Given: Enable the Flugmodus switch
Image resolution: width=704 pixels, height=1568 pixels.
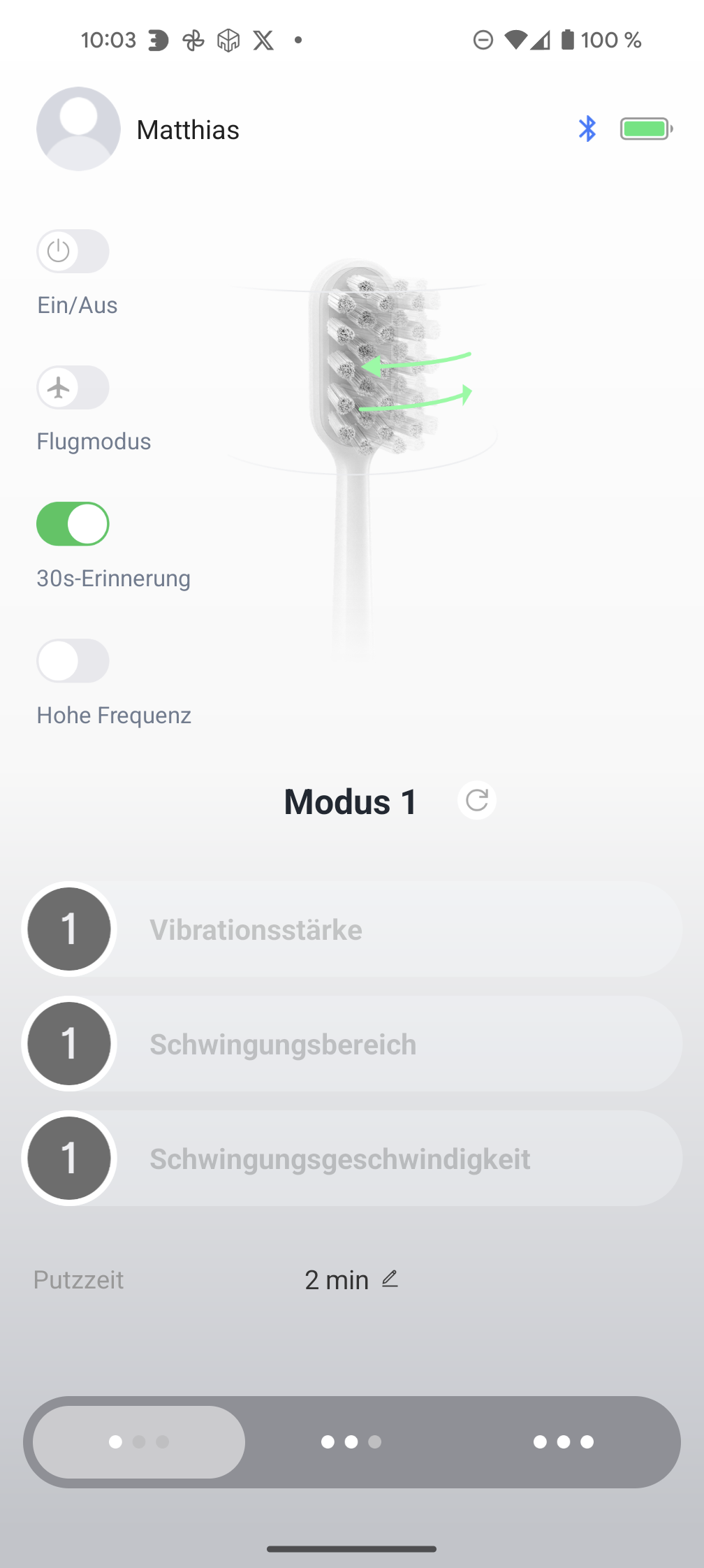Looking at the screenshot, I should pos(73,388).
